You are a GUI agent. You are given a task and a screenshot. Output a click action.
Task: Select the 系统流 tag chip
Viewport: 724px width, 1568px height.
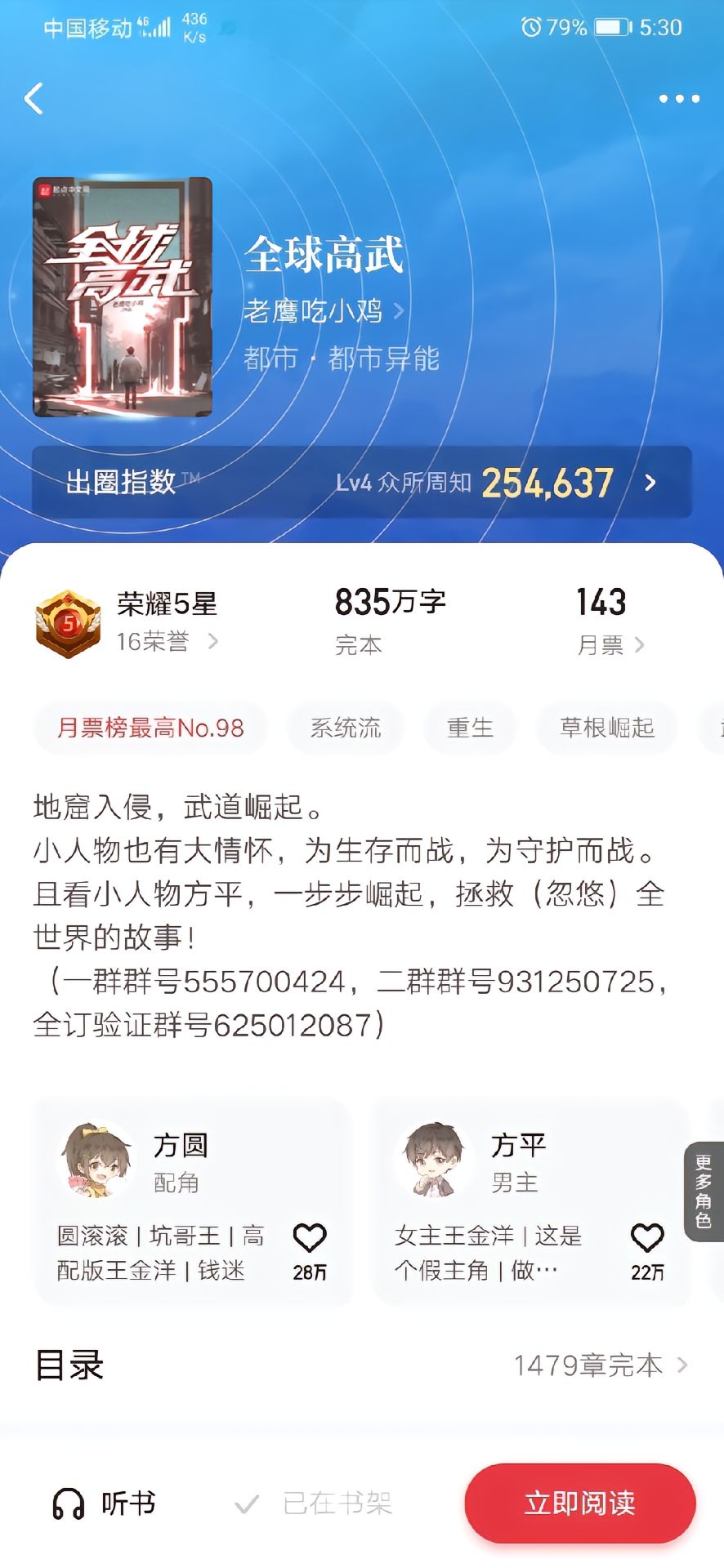pos(346,728)
